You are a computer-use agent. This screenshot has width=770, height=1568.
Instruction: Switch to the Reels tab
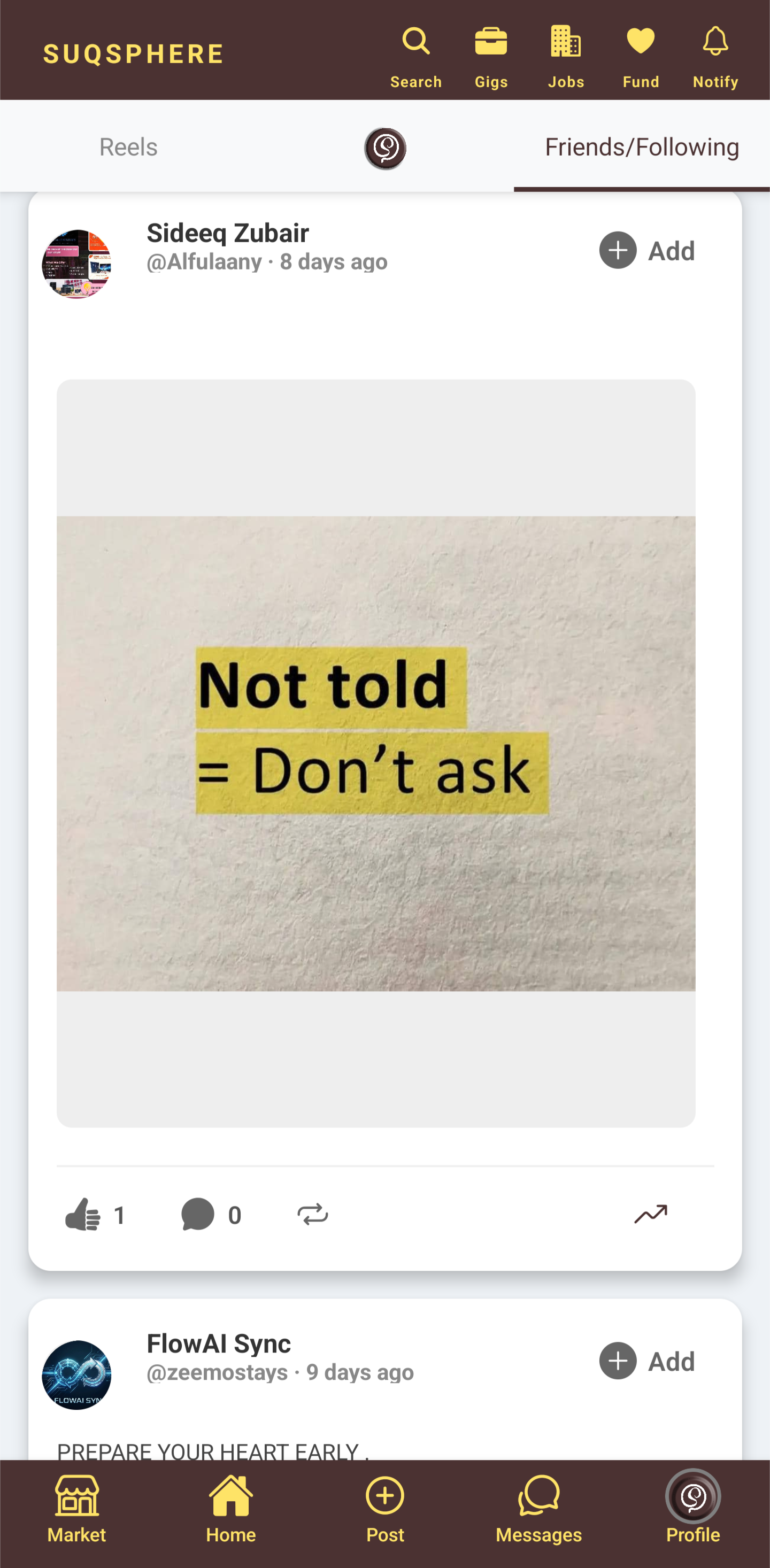[x=128, y=146]
